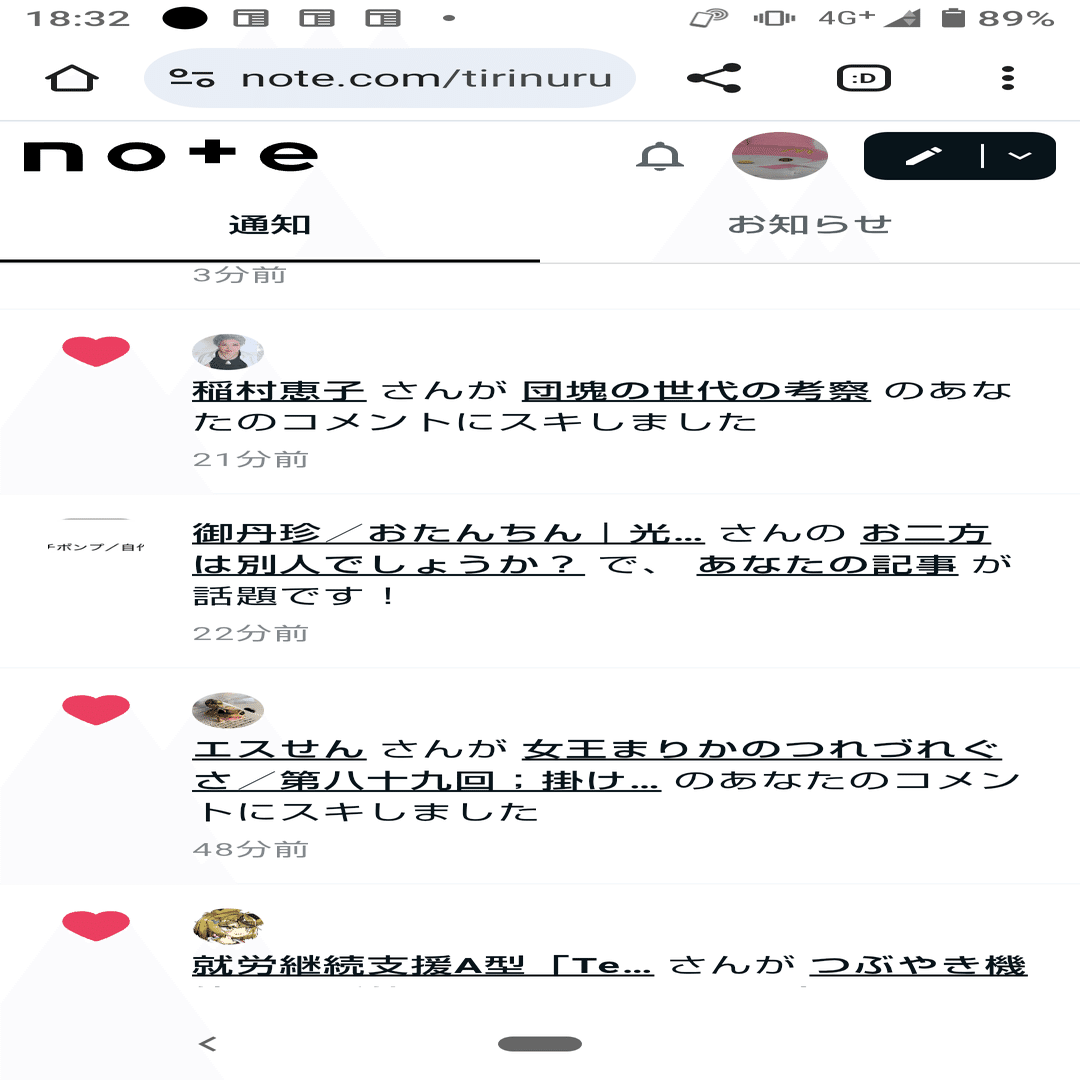The height and width of the screenshot is (1080, 1080).
Task: Share this page from the browser toolbar
Action: pyautogui.click(x=715, y=78)
